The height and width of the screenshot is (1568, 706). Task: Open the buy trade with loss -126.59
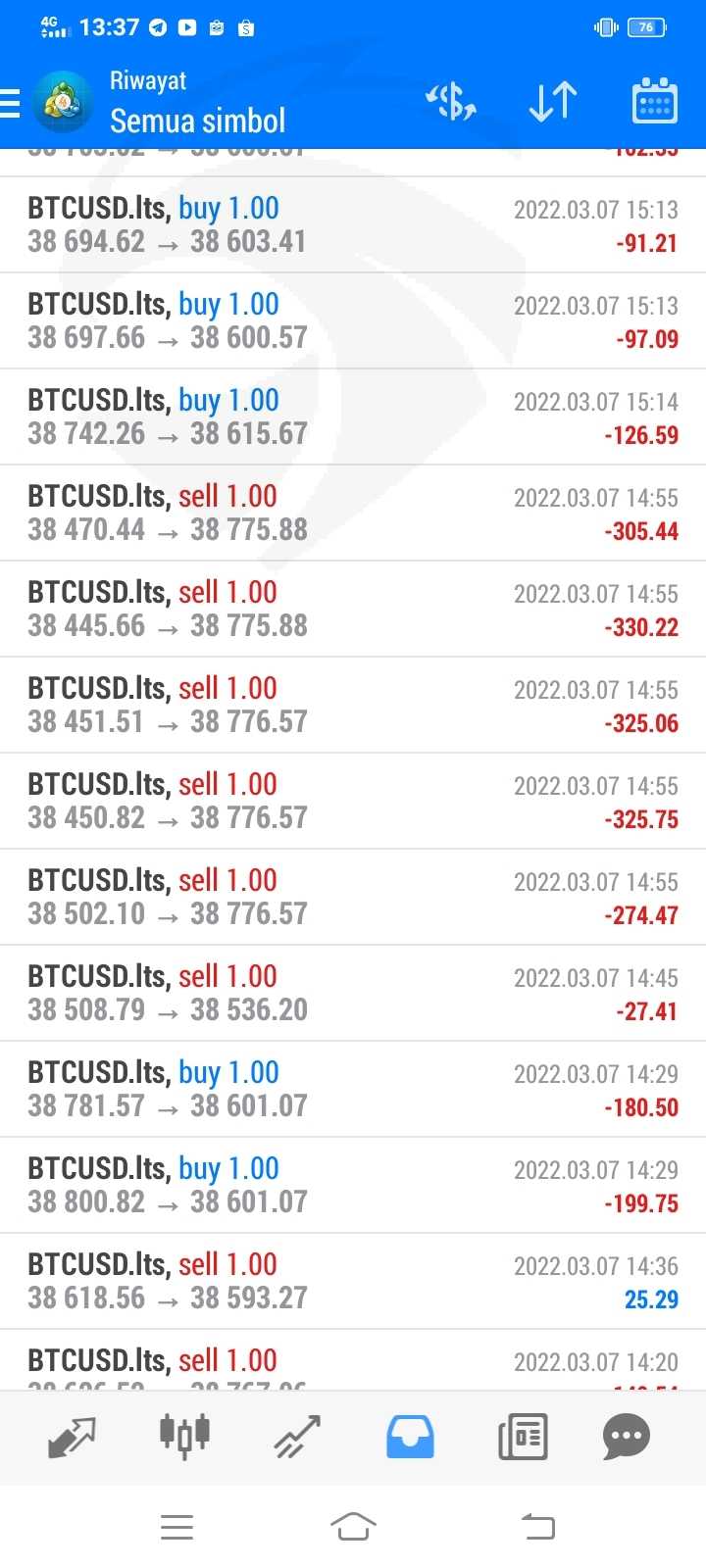coord(353,417)
